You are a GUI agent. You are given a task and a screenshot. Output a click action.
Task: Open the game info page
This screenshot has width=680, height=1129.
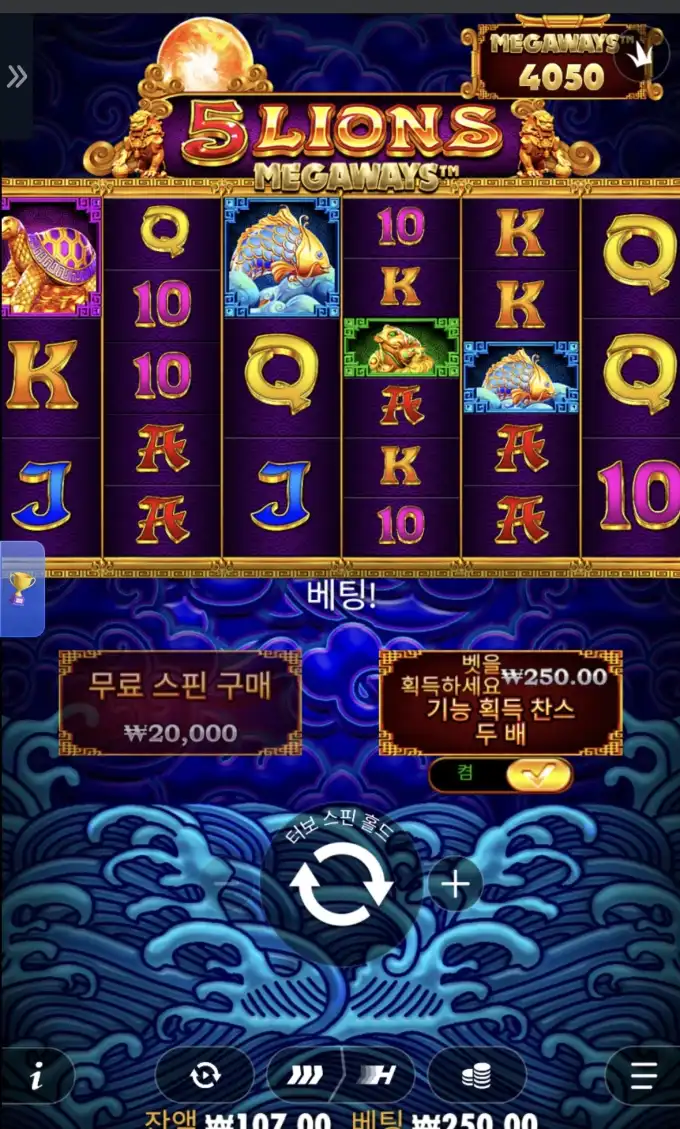(37, 1076)
